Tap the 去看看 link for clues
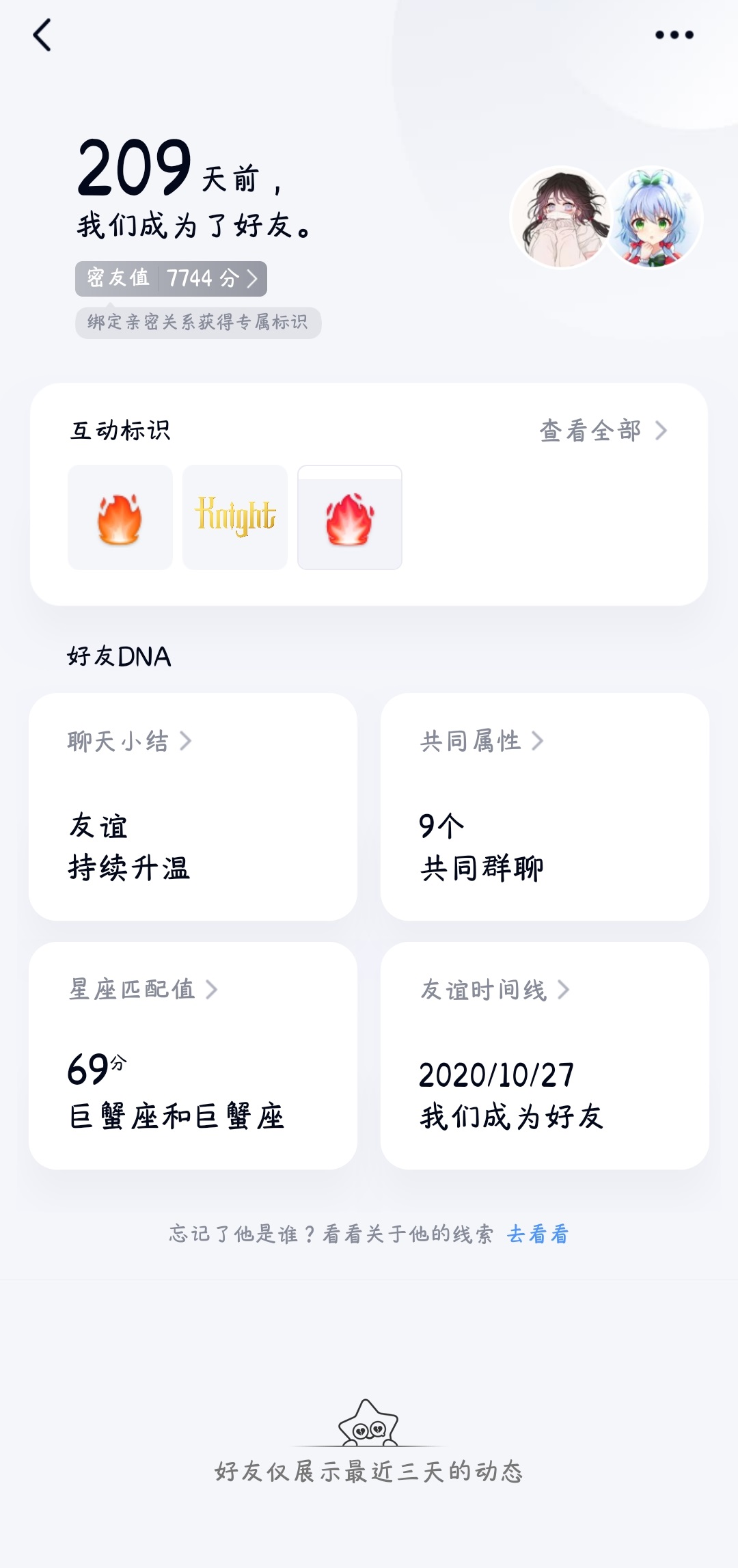 click(538, 1234)
